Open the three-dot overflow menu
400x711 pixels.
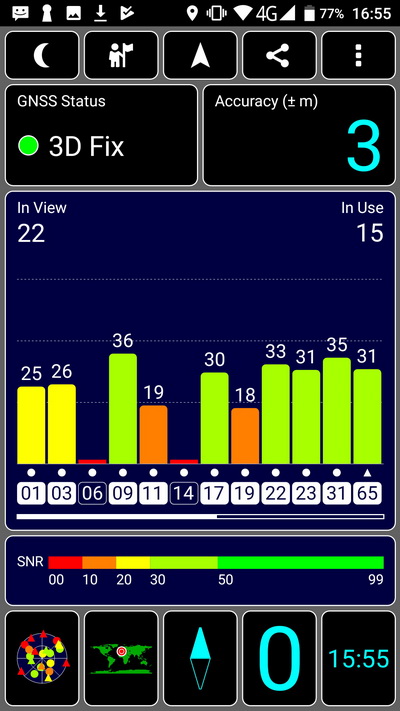click(358, 55)
